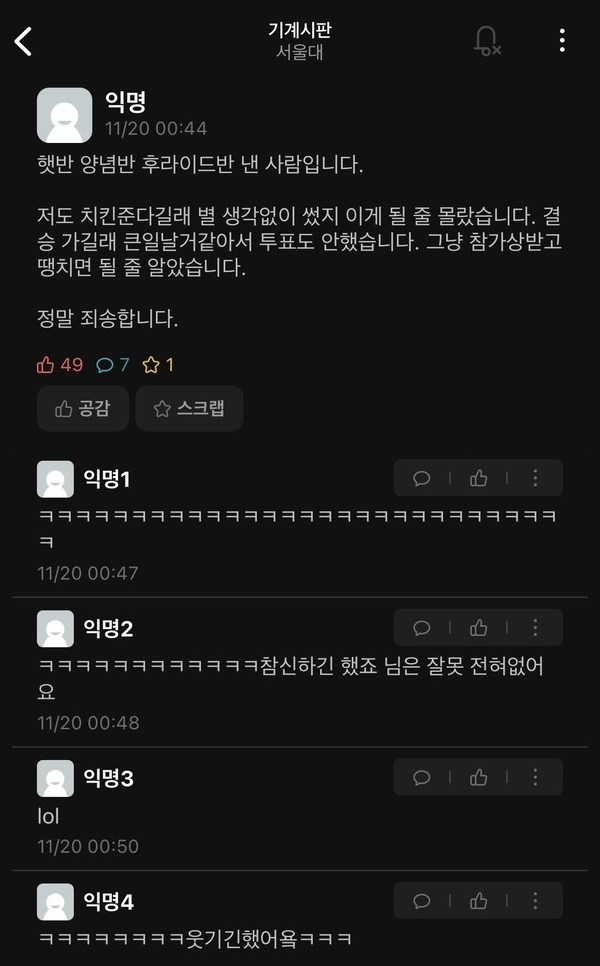Image resolution: width=600 pixels, height=966 pixels.
Task: Reply to 익명4's comment
Action: [x=422, y=901]
